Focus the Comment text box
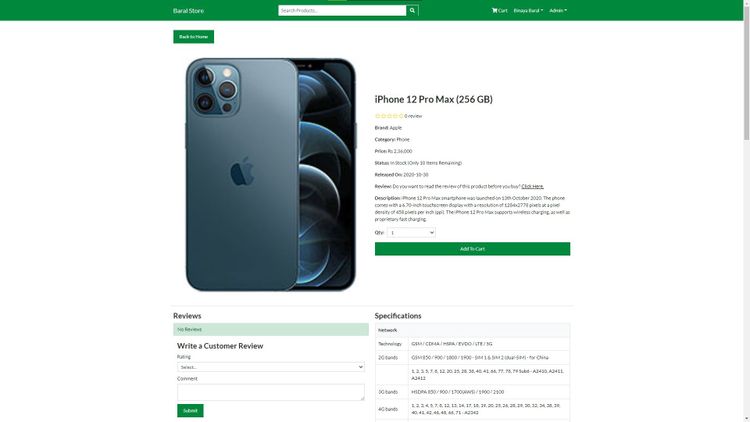Screen dimensions: 750x422 point(271,392)
